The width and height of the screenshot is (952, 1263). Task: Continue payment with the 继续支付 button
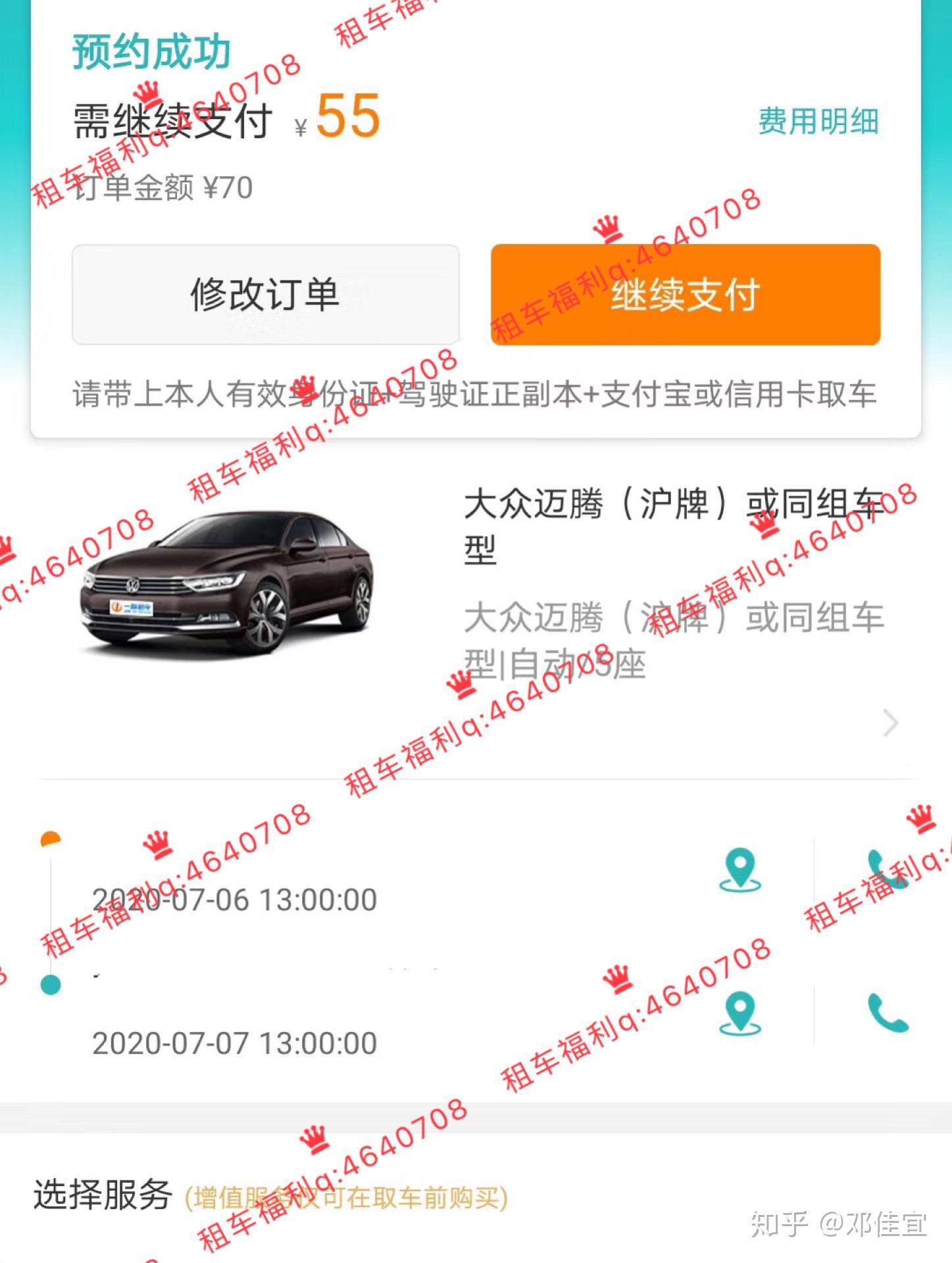click(x=685, y=294)
